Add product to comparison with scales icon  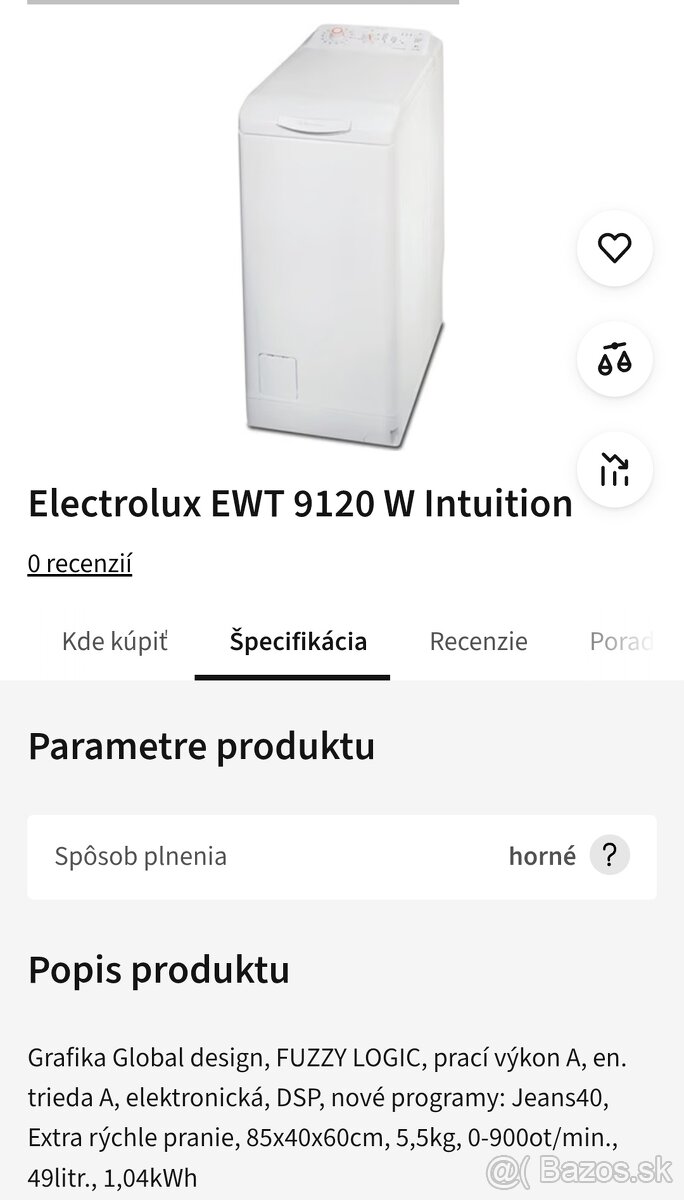[614, 359]
